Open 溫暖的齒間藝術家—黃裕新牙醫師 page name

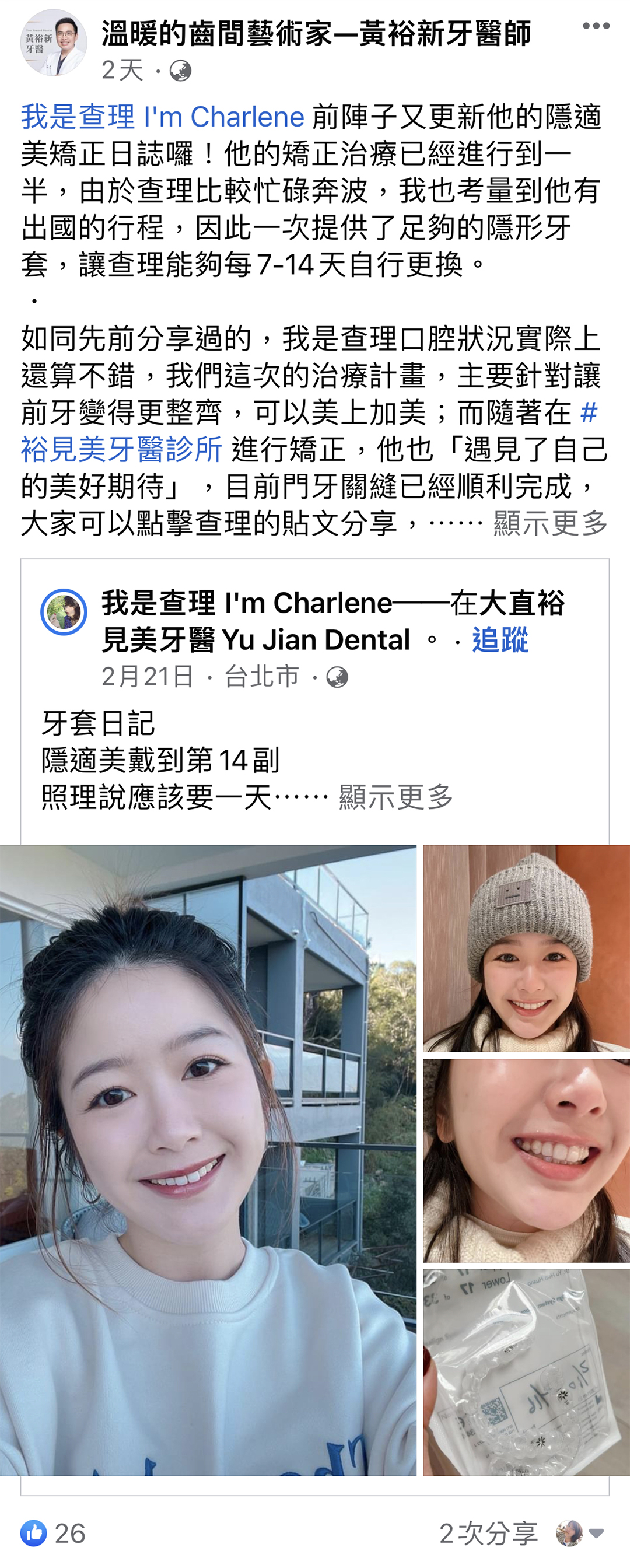pyautogui.click(x=316, y=33)
